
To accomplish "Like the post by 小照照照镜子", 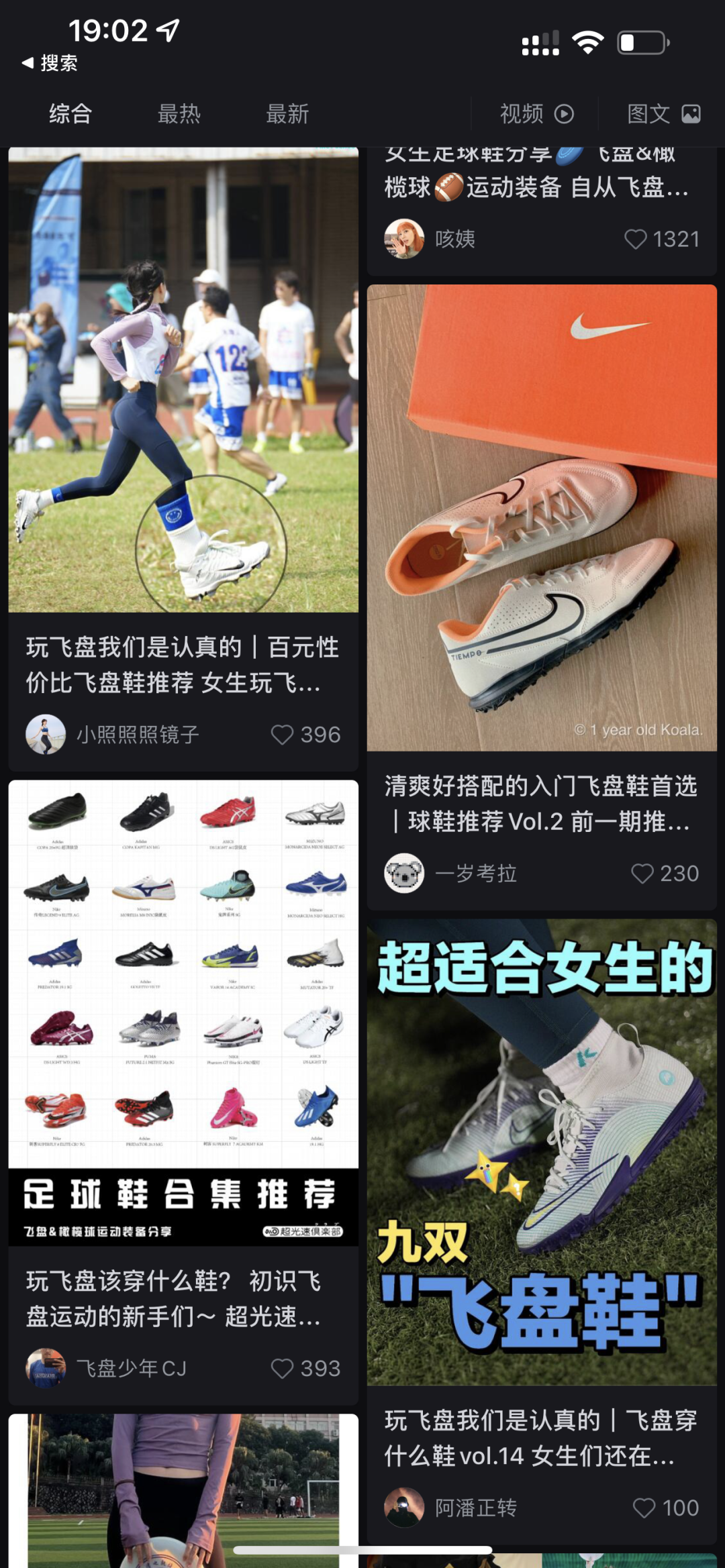I will [283, 735].
